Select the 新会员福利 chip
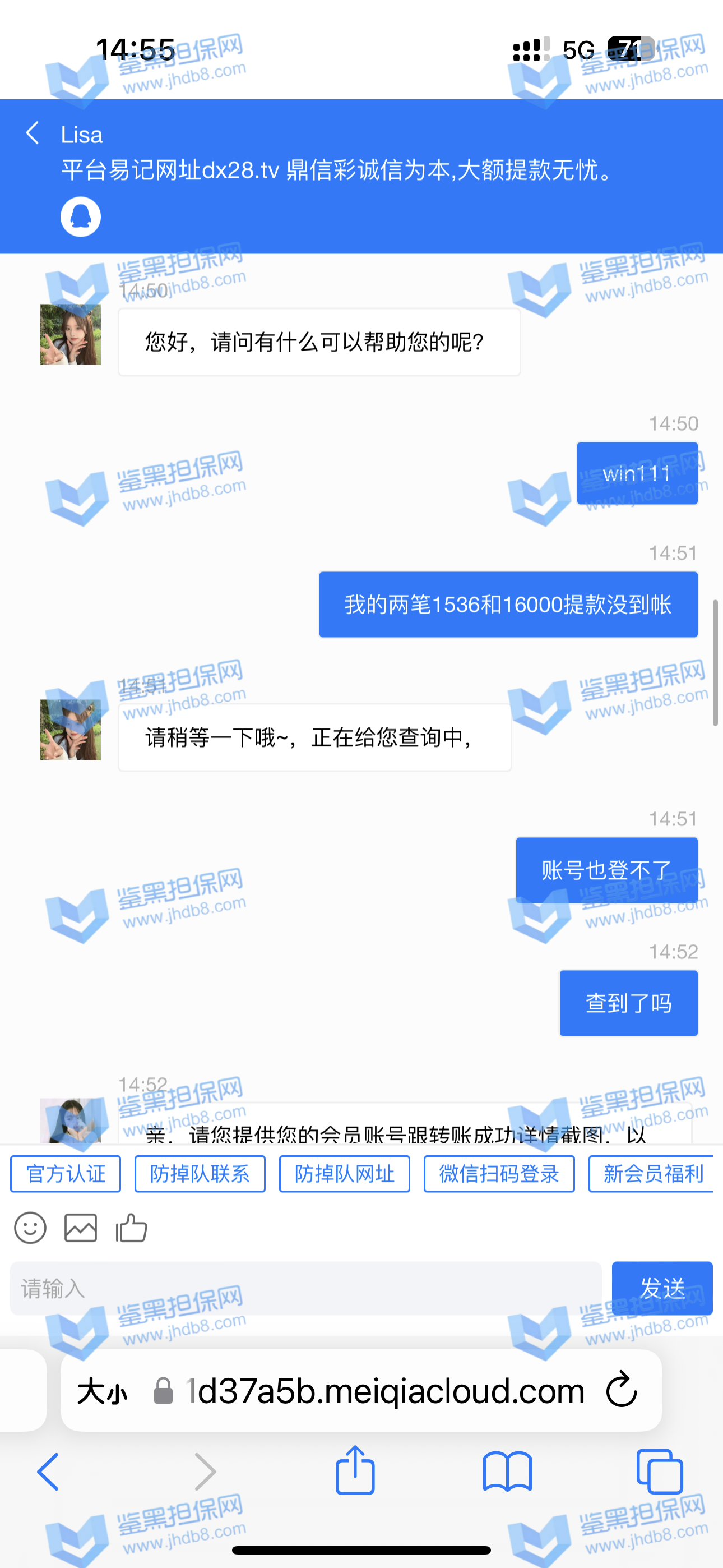 pos(652,1174)
